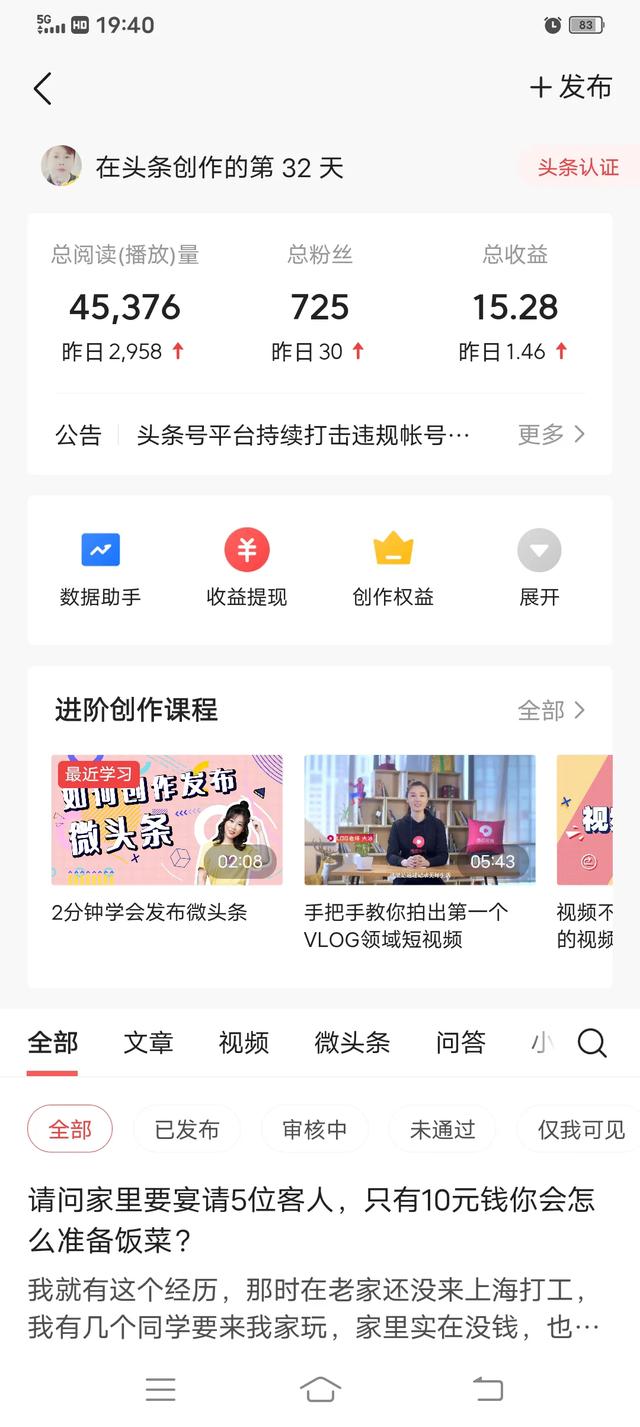
Task: Open 创作权益 creator benefits
Action: [393, 570]
